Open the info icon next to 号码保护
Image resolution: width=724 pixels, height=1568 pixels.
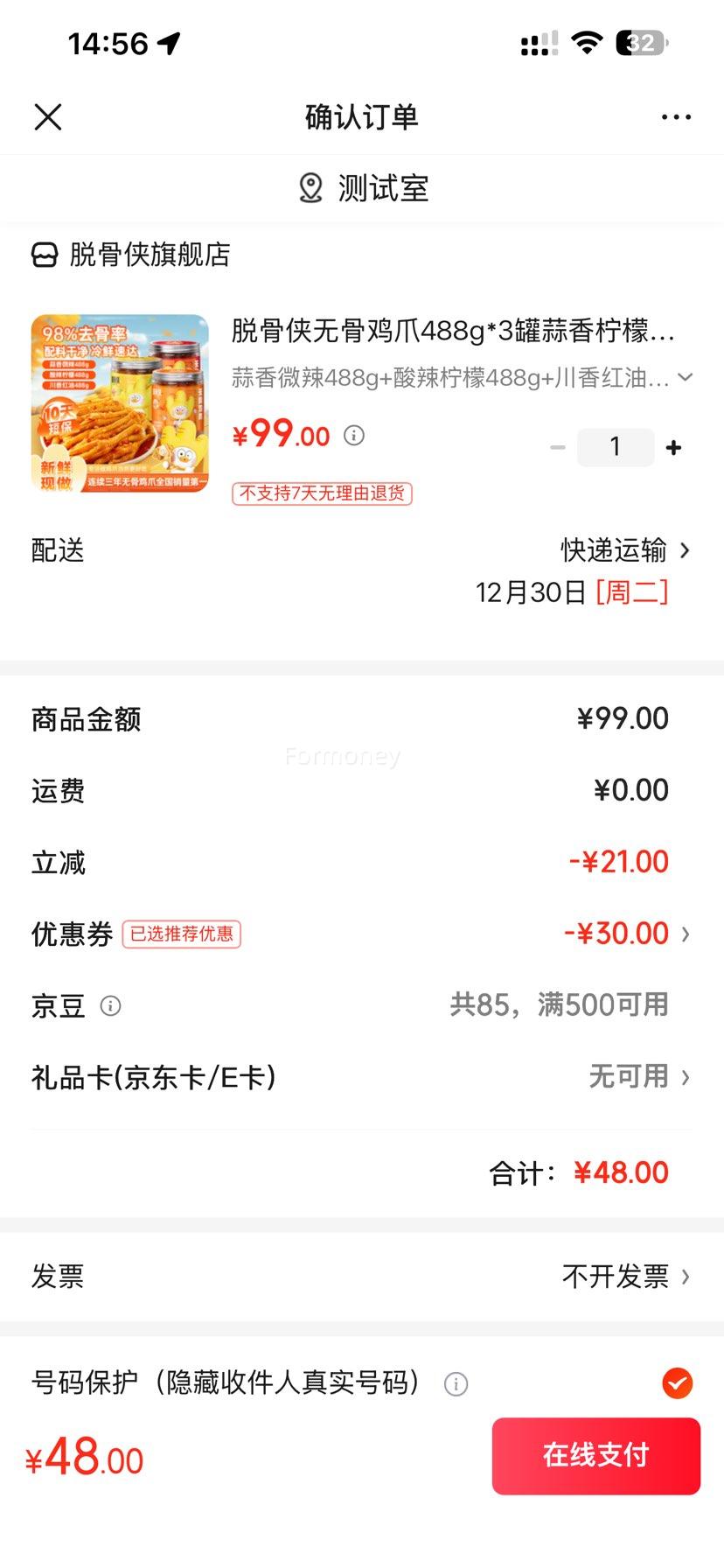point(454,1383)
